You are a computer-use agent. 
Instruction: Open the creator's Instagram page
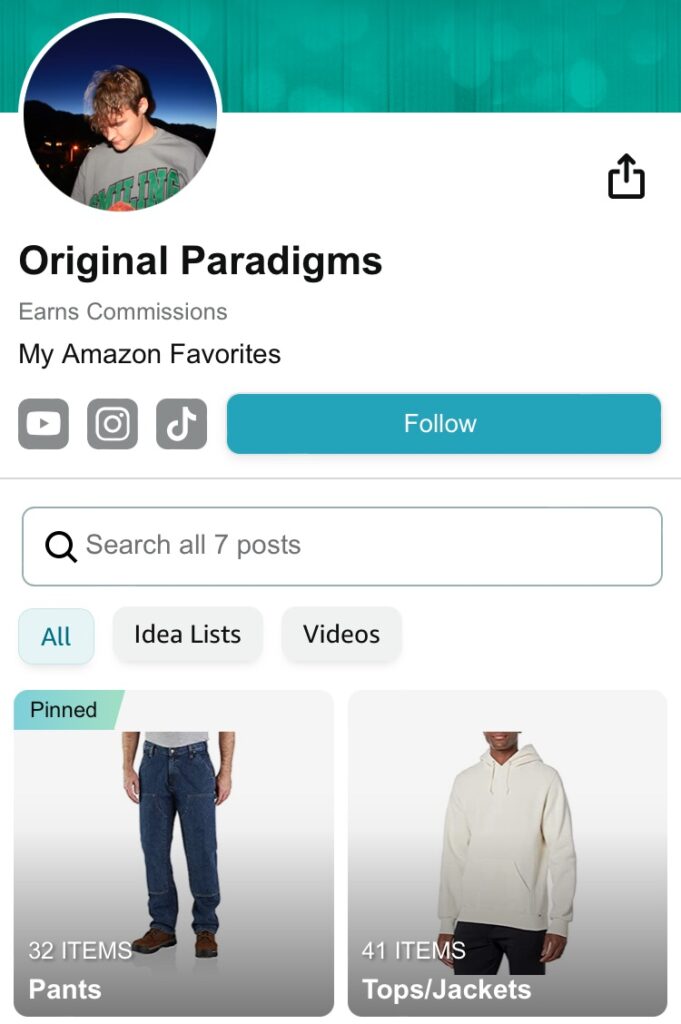113,424
